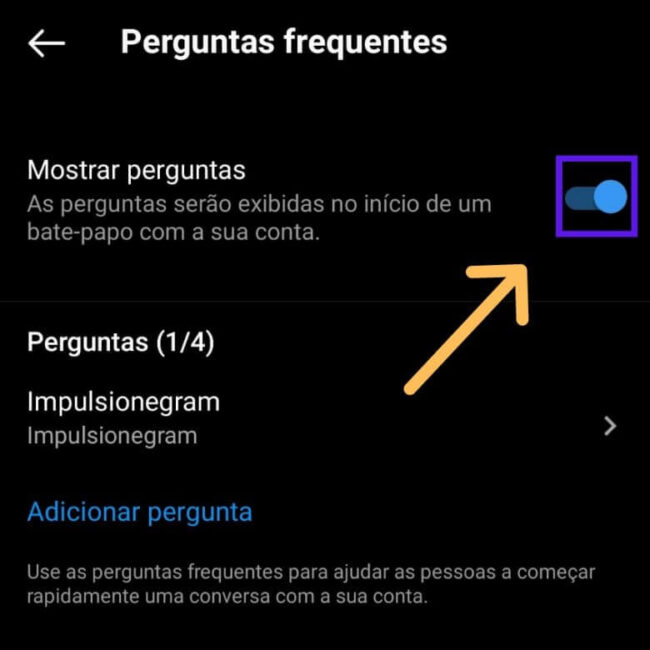
Task: Disable the Mostrar perguntas switch
Action: click(596, 197)
